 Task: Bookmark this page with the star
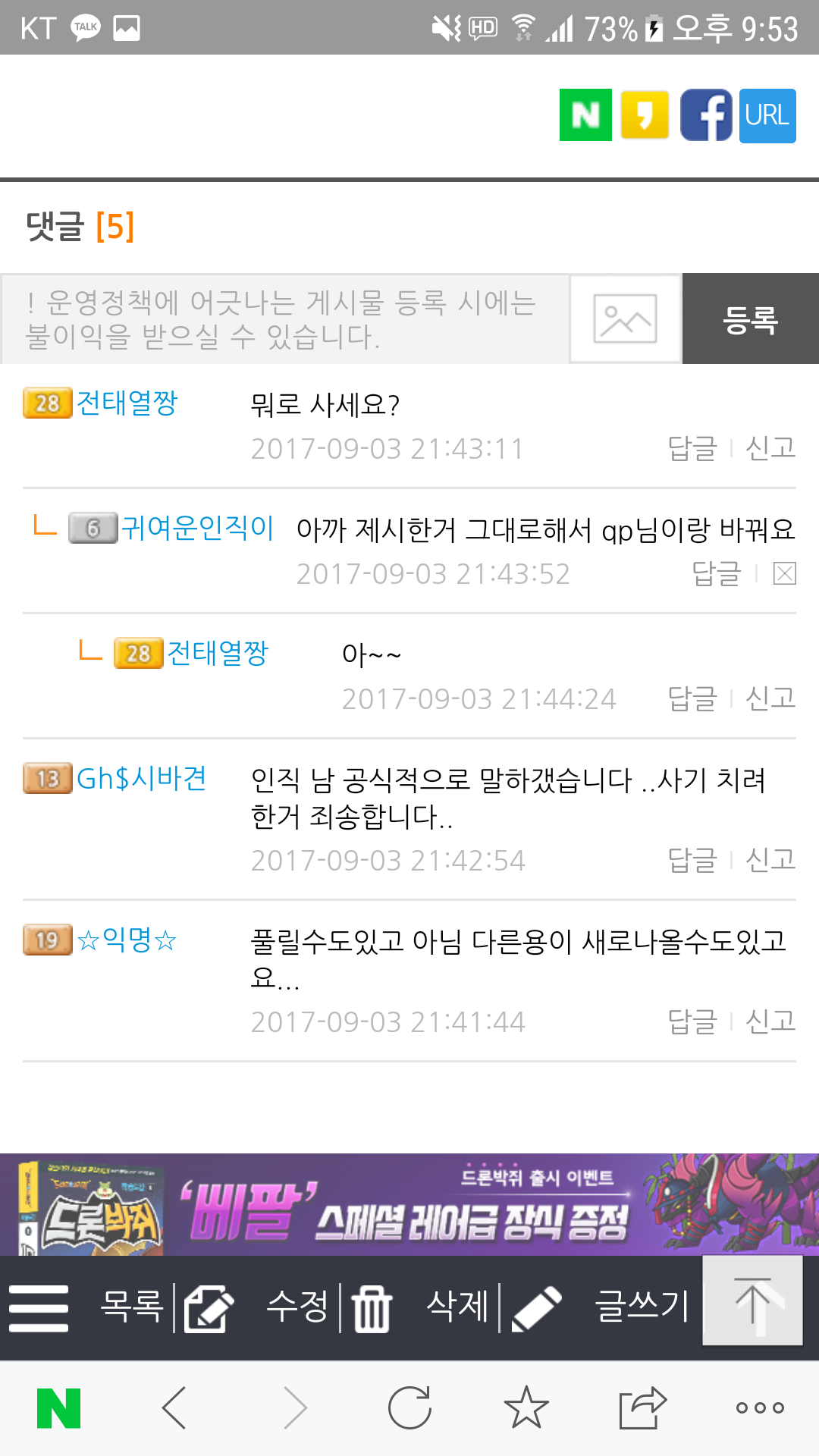(x=526, y=1408)
